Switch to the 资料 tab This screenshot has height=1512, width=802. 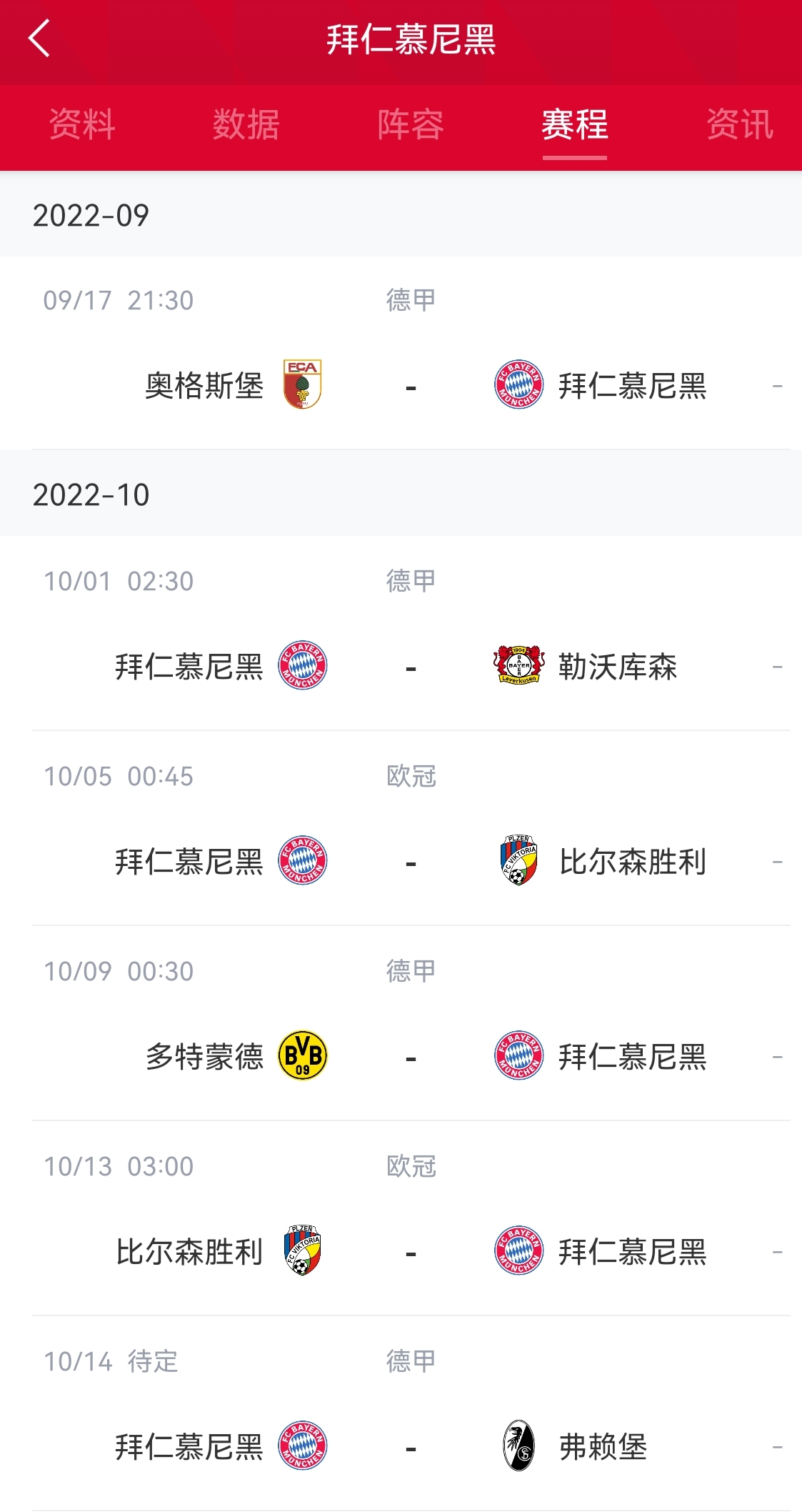[x=82, y=125]
